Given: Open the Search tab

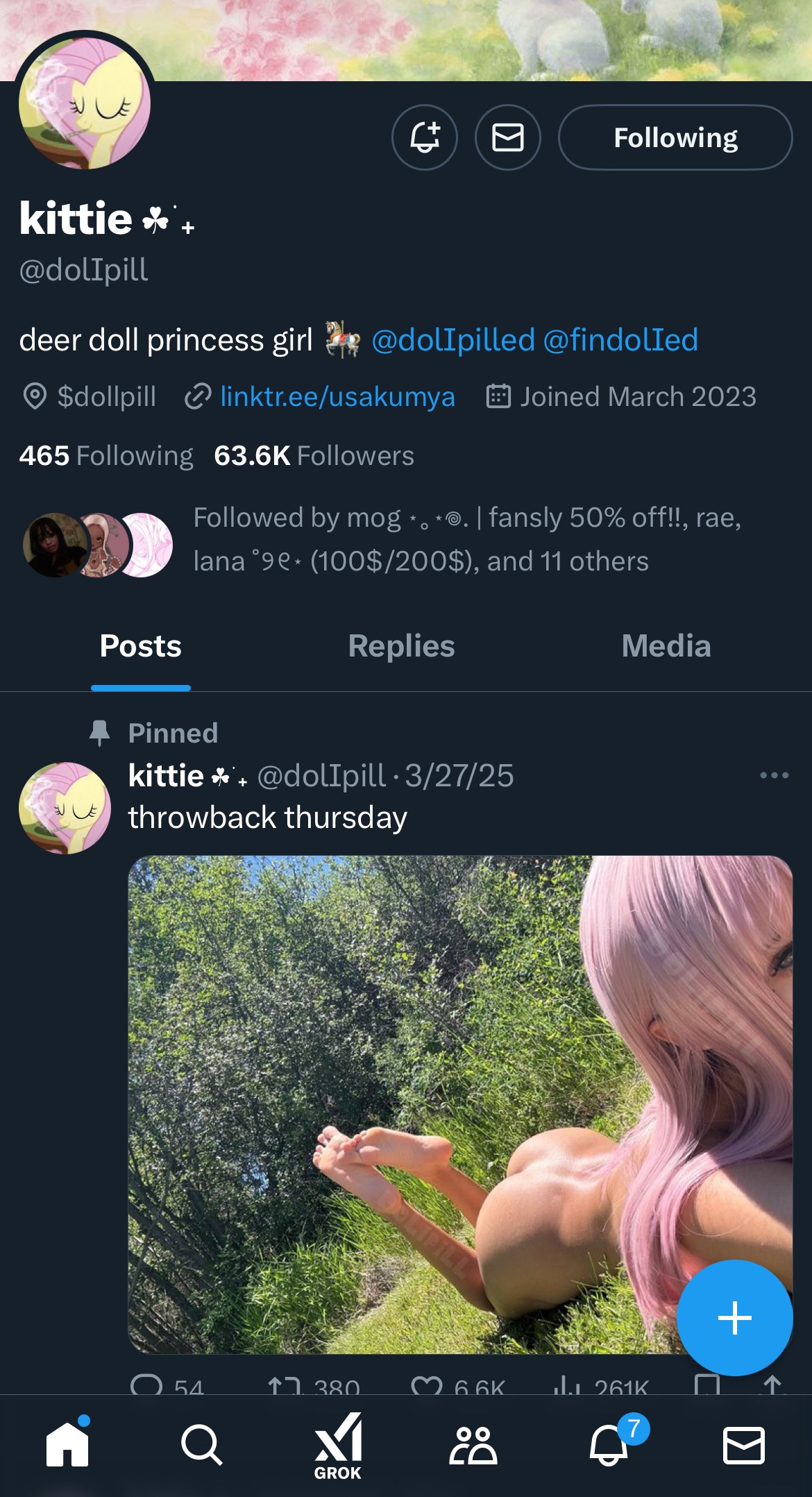Looking at the screenshot, I should pos(201,1445).
